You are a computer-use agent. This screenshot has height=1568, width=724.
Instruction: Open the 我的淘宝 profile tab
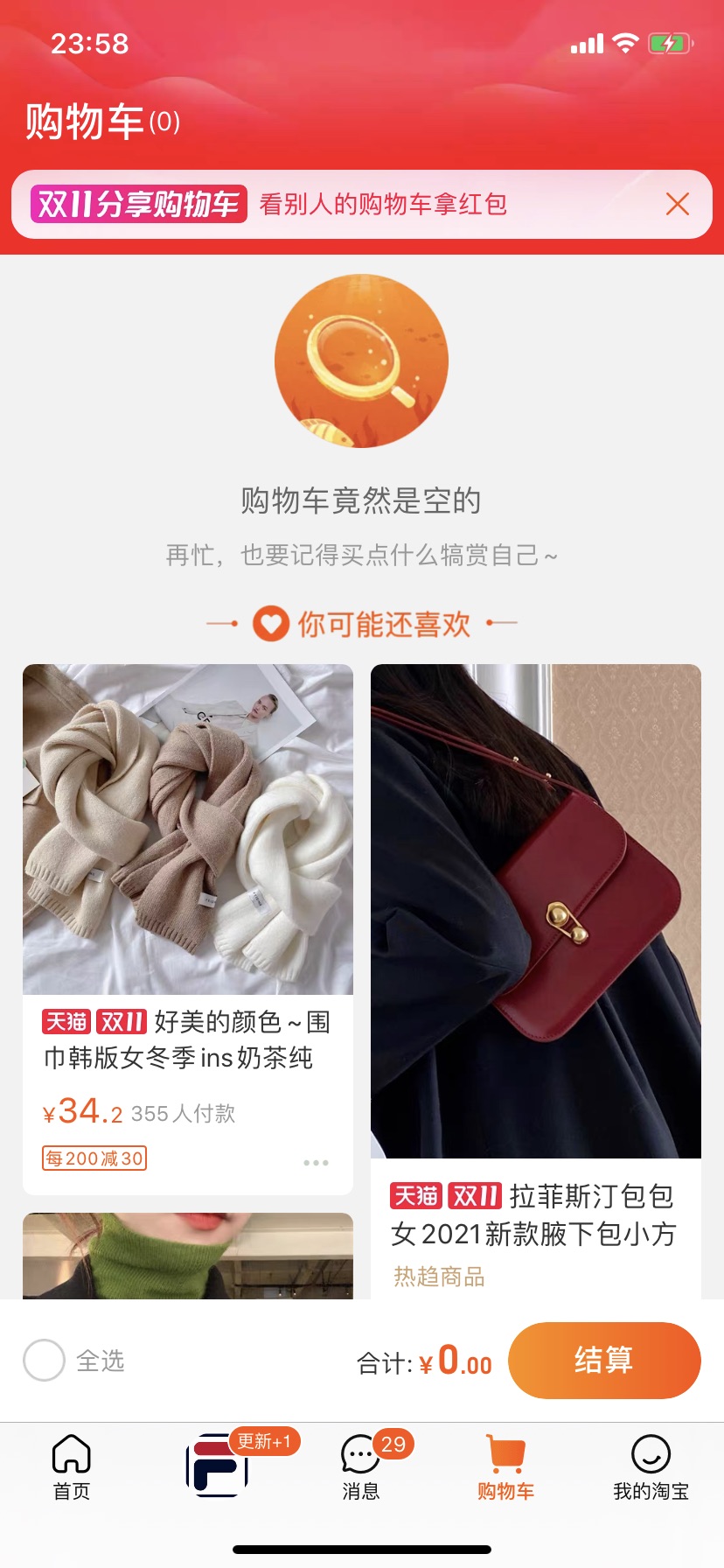tap(651, 1467)
